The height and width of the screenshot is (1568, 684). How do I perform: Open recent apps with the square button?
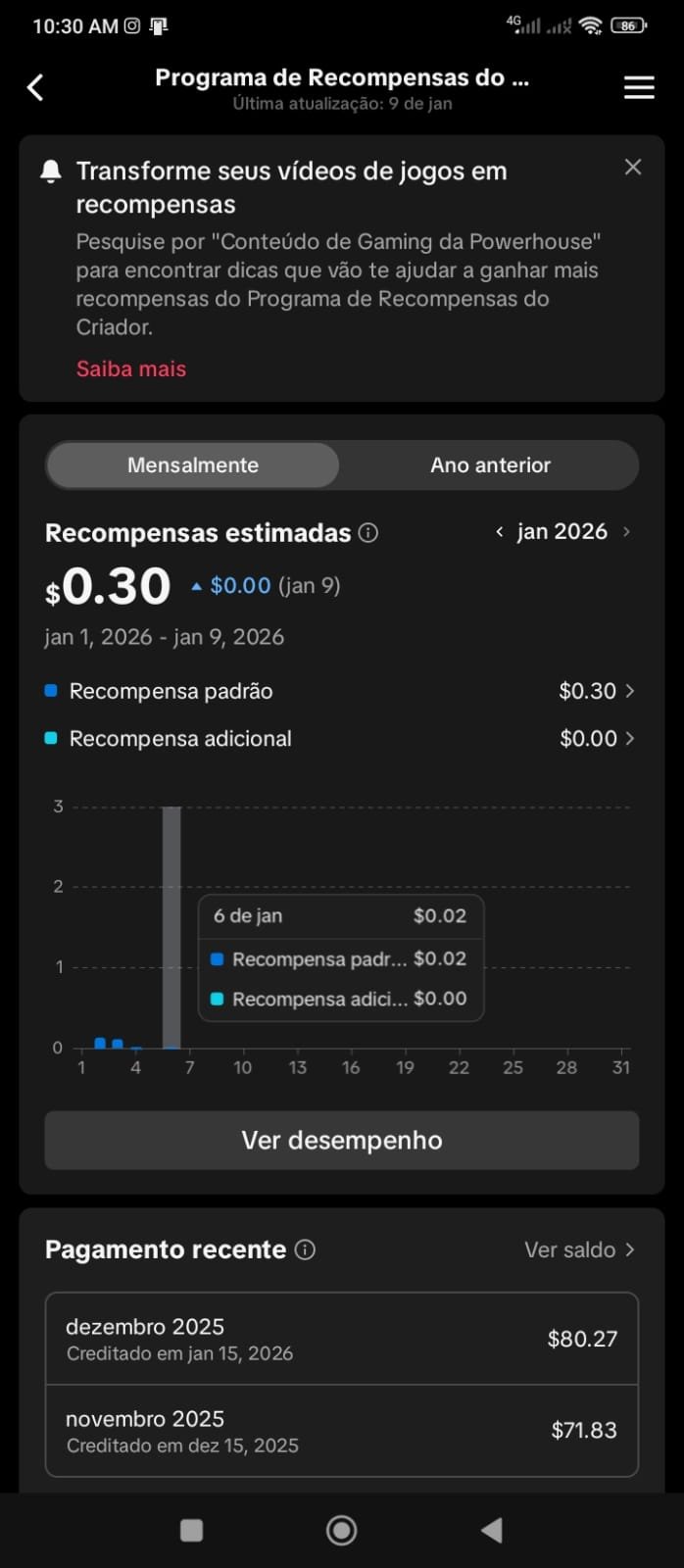[x=192, y=1530]
